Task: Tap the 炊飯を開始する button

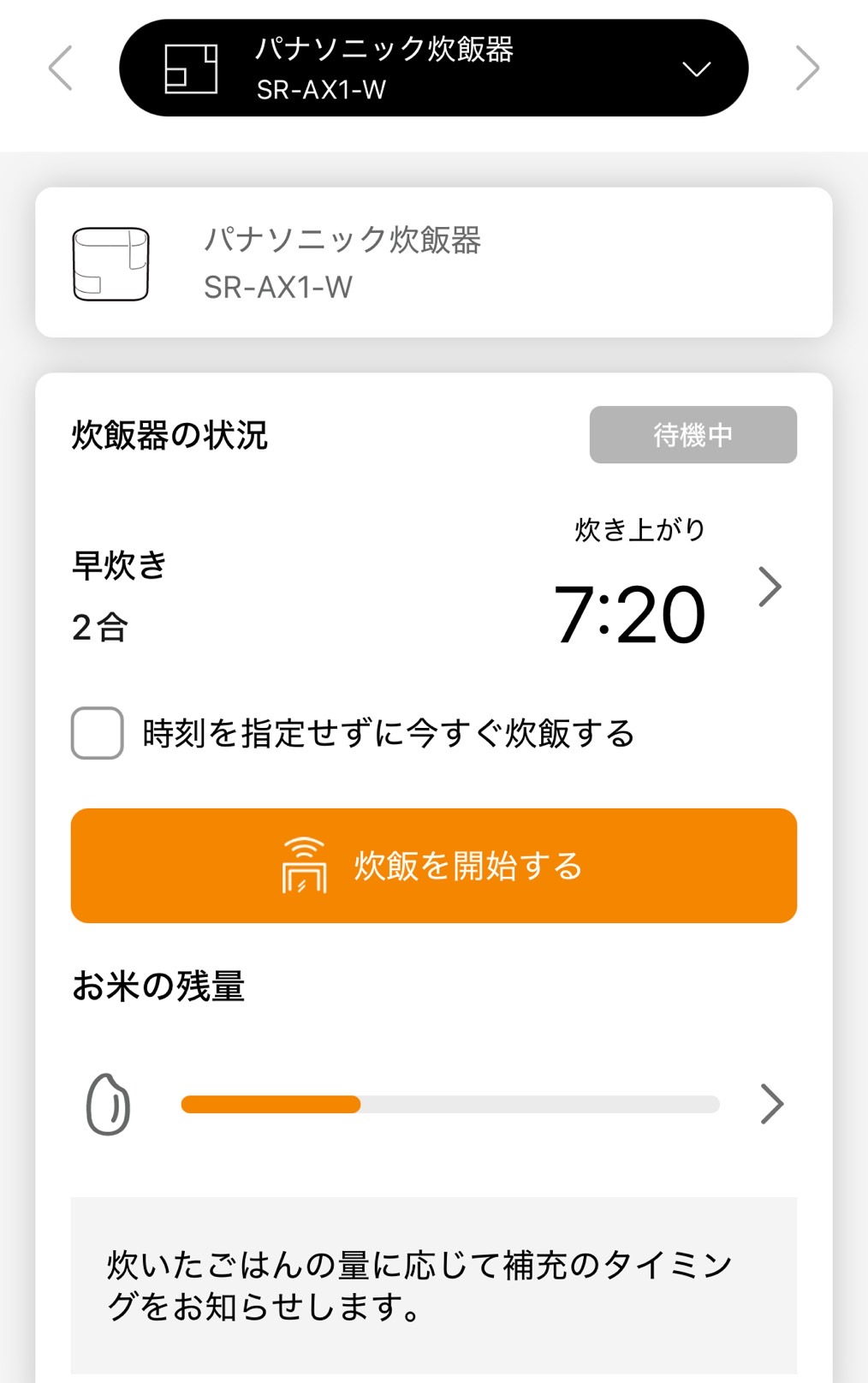Action: 433,866
